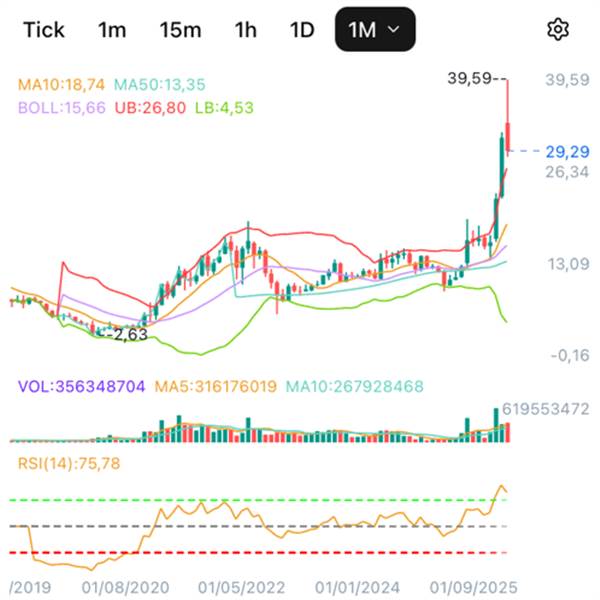Viewport: 600px width, 600px height.
Task: Choose the 1h chart interval
Action: 246,30
